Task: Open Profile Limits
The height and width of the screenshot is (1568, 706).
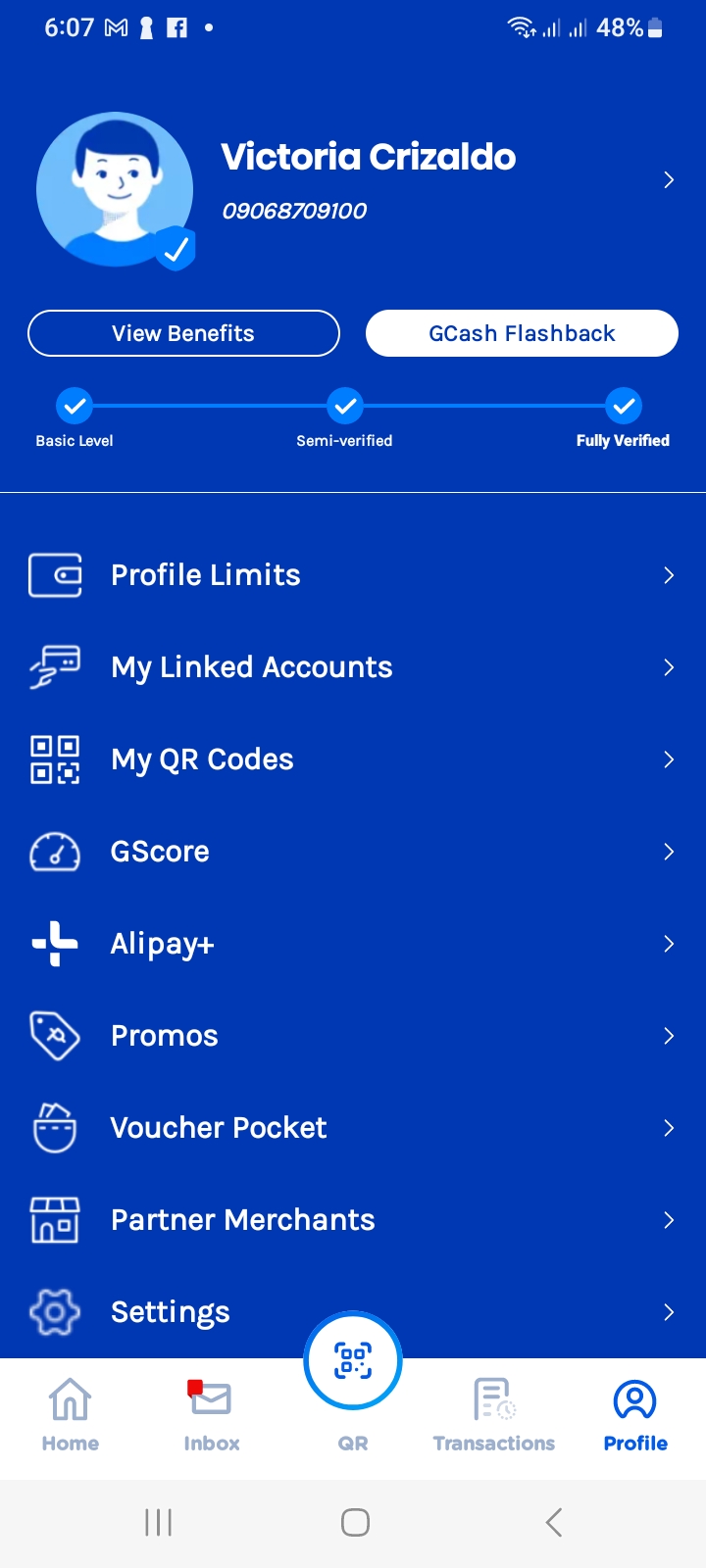Action: tap(353, 575)
